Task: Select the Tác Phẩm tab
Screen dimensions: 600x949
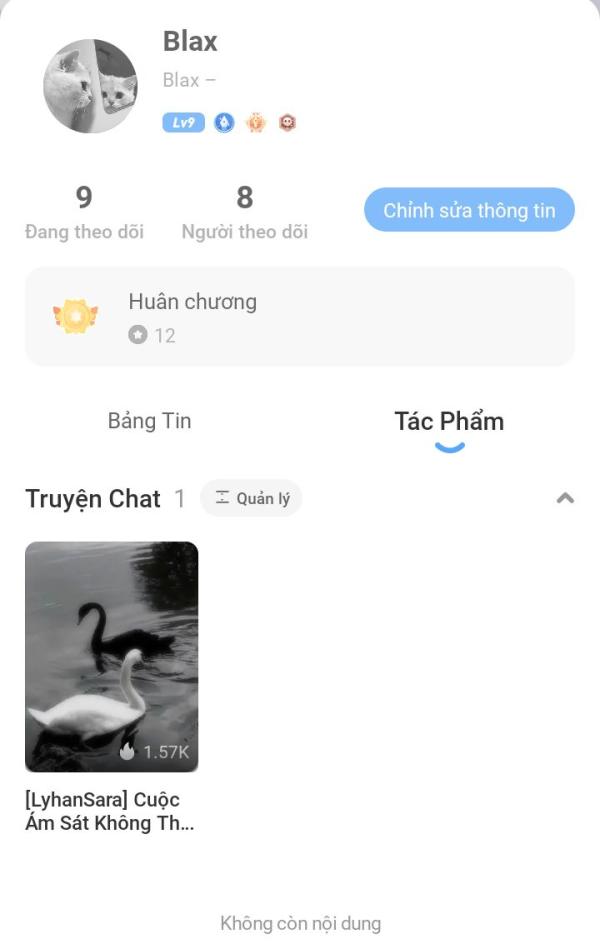Action: click(x=449, y=422)
